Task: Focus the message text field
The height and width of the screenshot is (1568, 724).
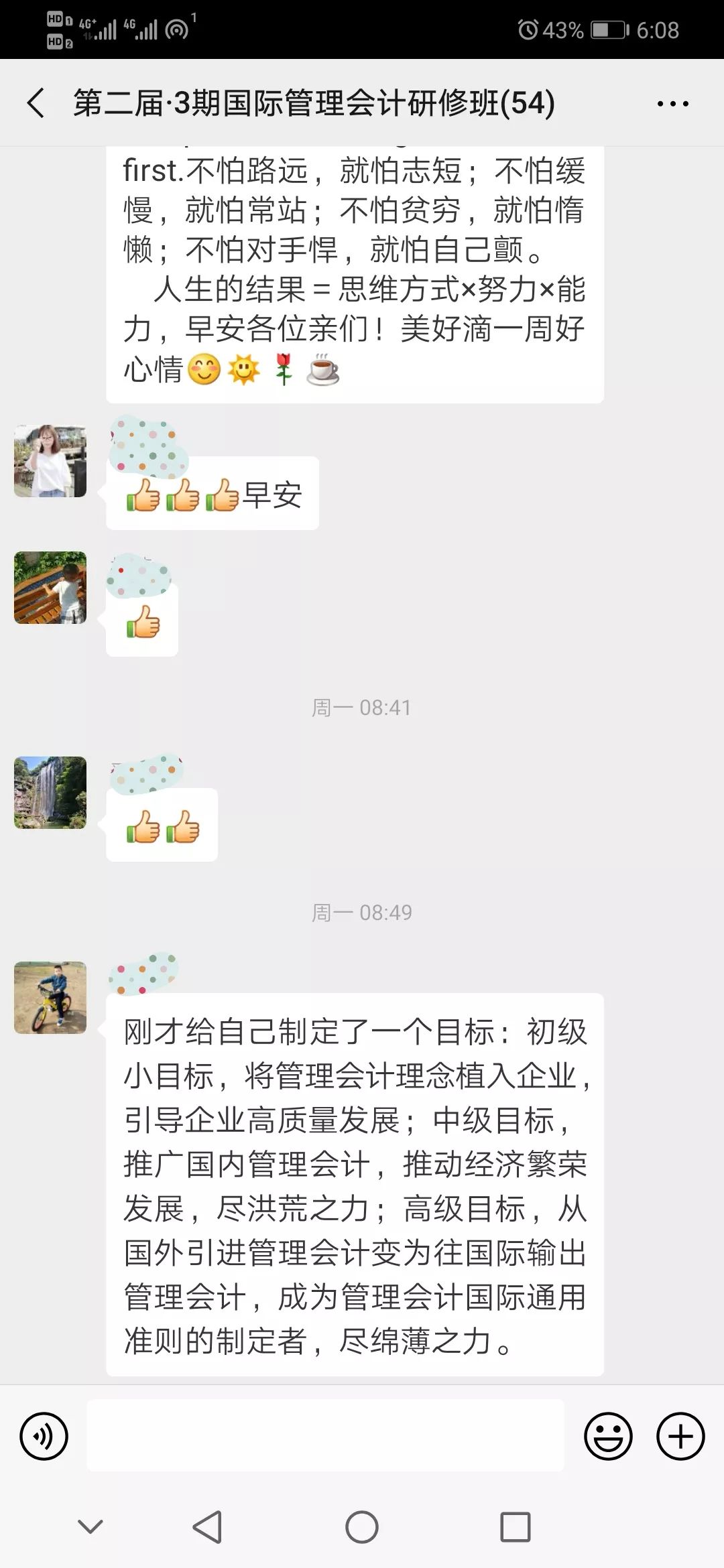Action: click(x=325, y=1435)
